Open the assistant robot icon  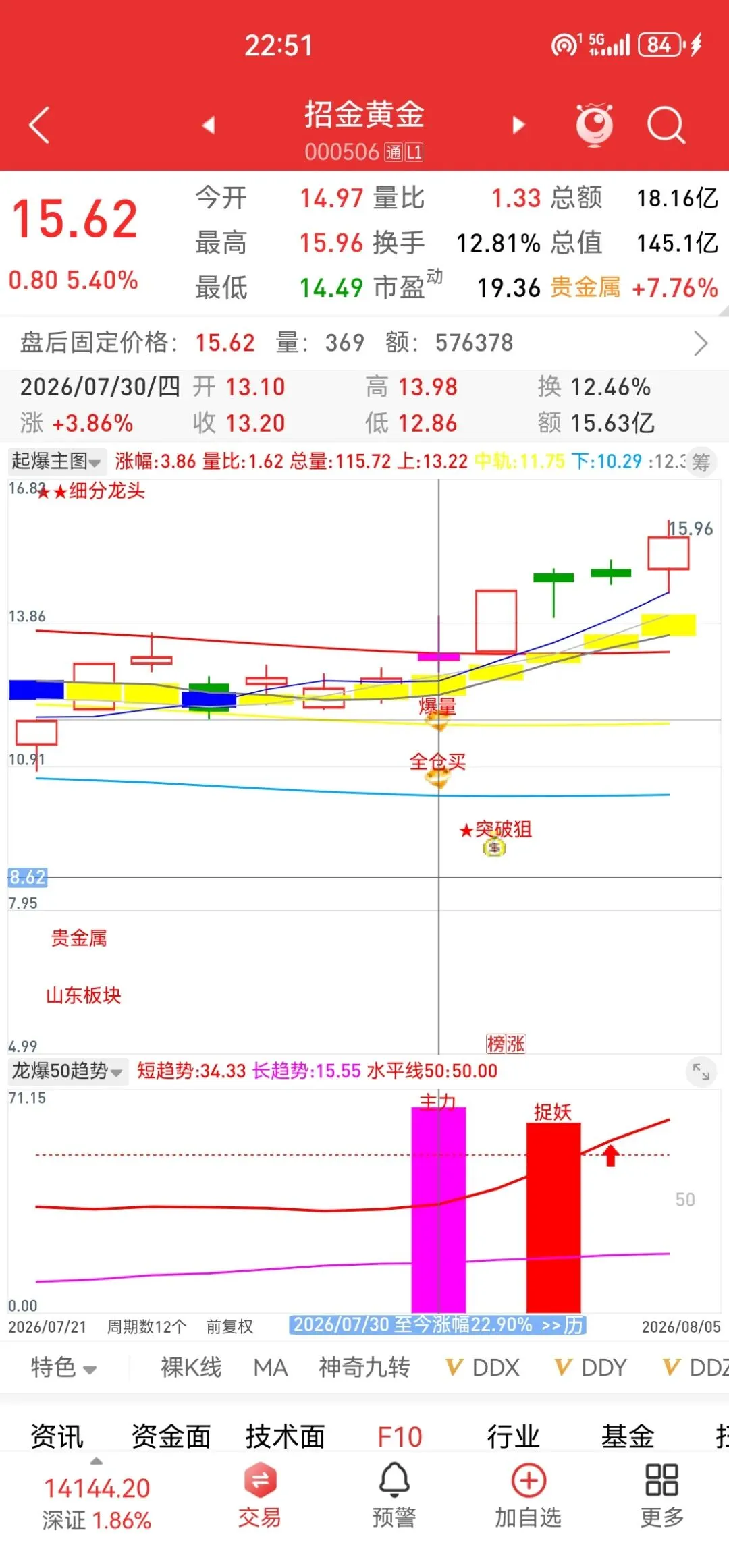[x=594, y=125]
